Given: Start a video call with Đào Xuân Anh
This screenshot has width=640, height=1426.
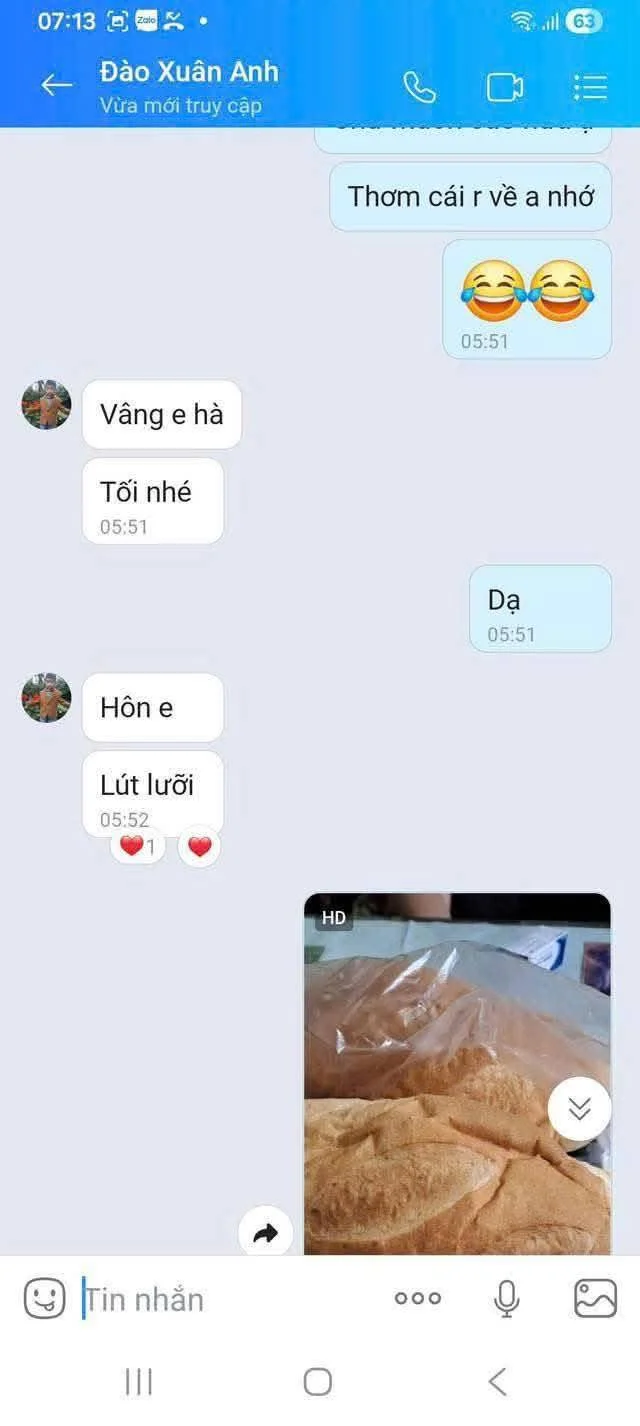Looking at the screenshot, I should 504,88.
